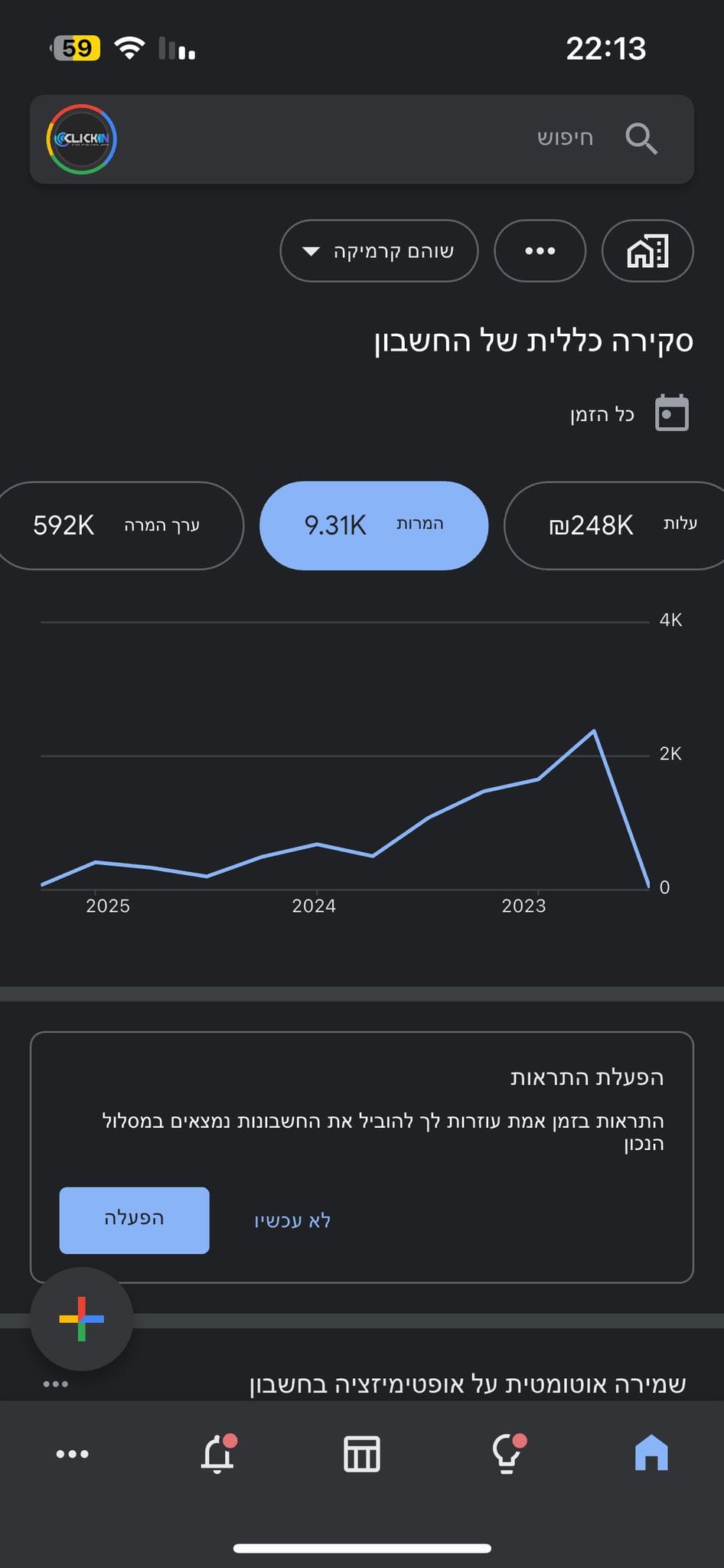Enable notifications with the הפעלה button

(x=135, y=1220)
